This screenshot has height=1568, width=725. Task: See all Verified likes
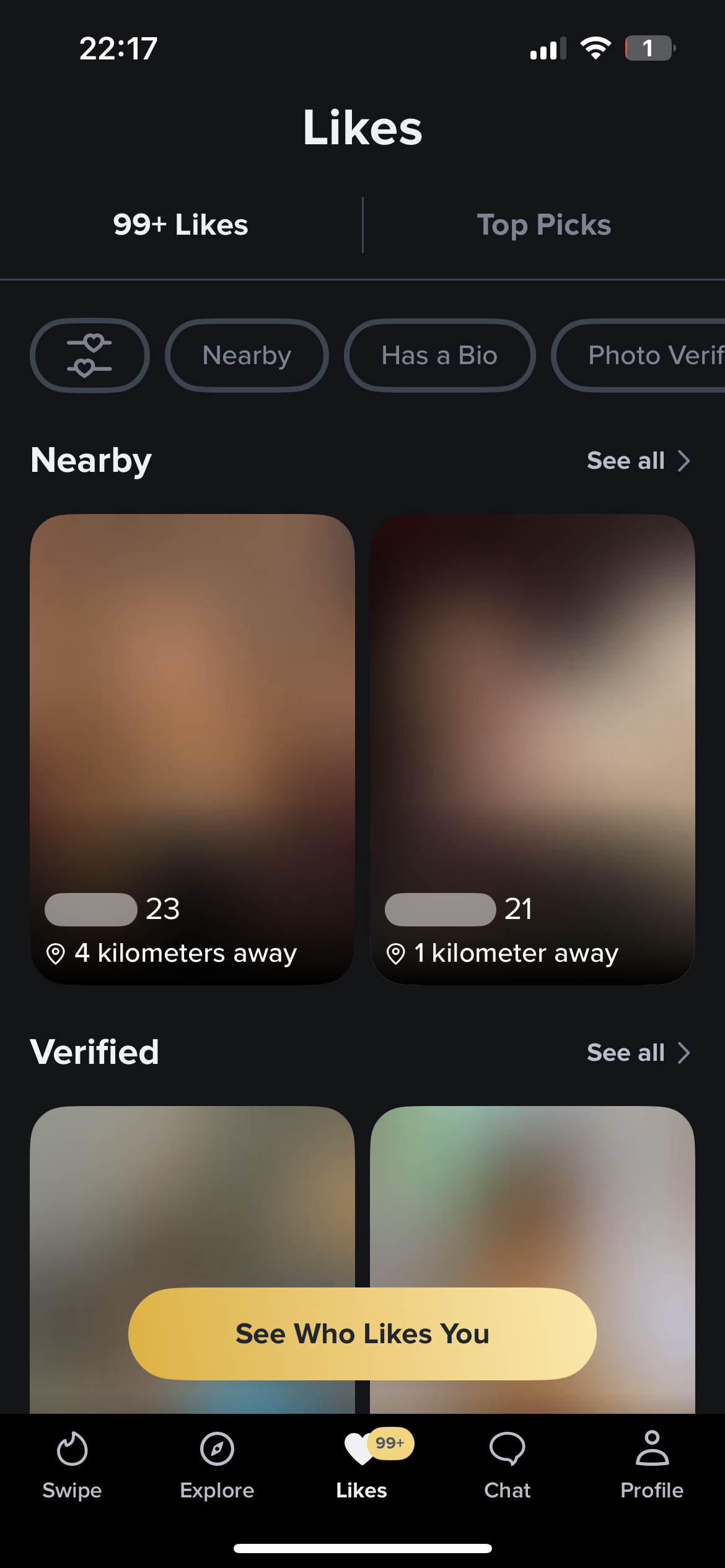[638, 1053]
